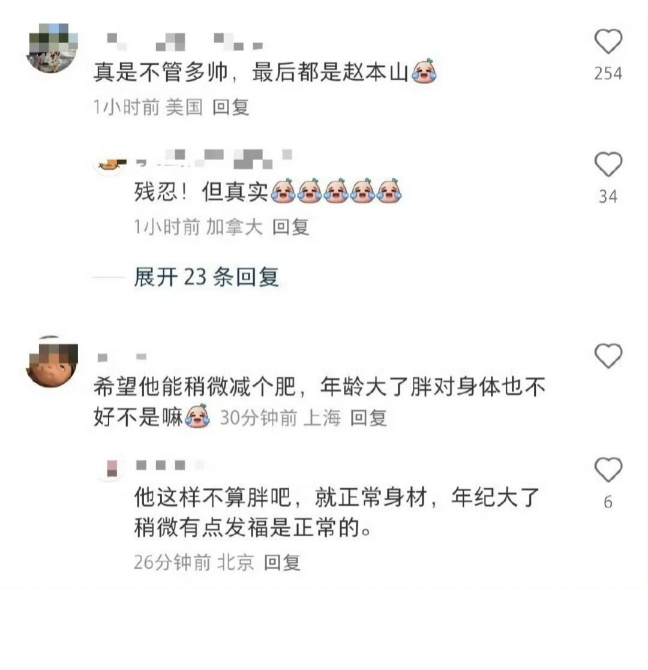
Task: Reply to the comment from 北京
Action: coord(282,563)
